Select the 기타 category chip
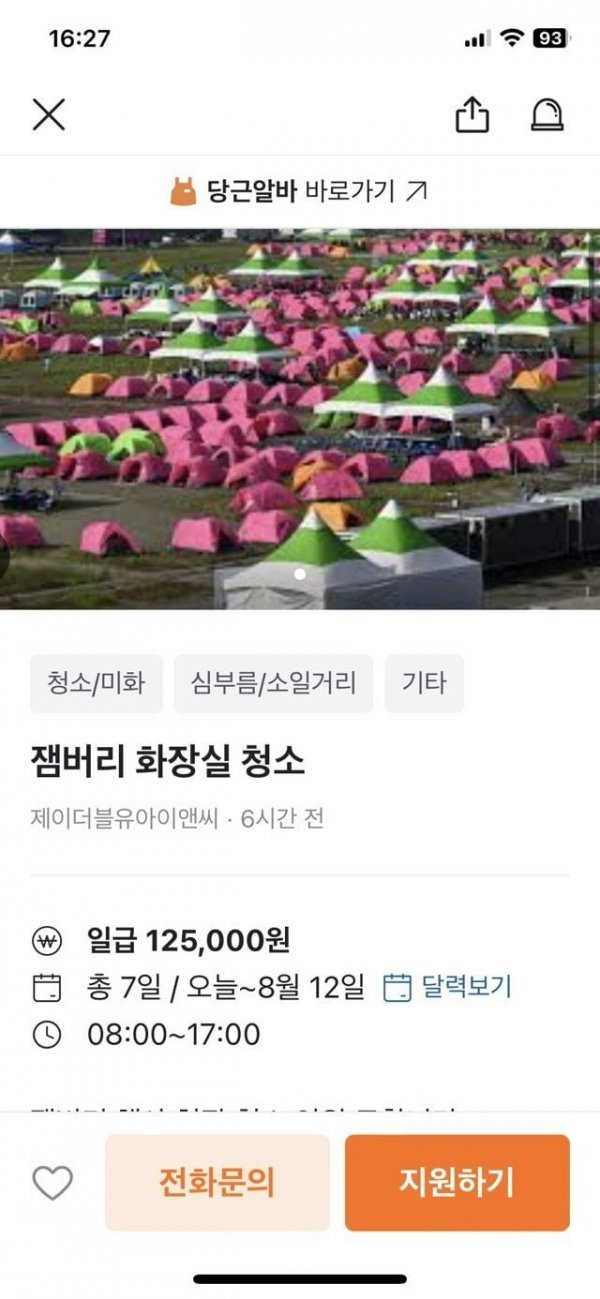This screenshot has height=1299, width=600. click(x=424, y=684)
